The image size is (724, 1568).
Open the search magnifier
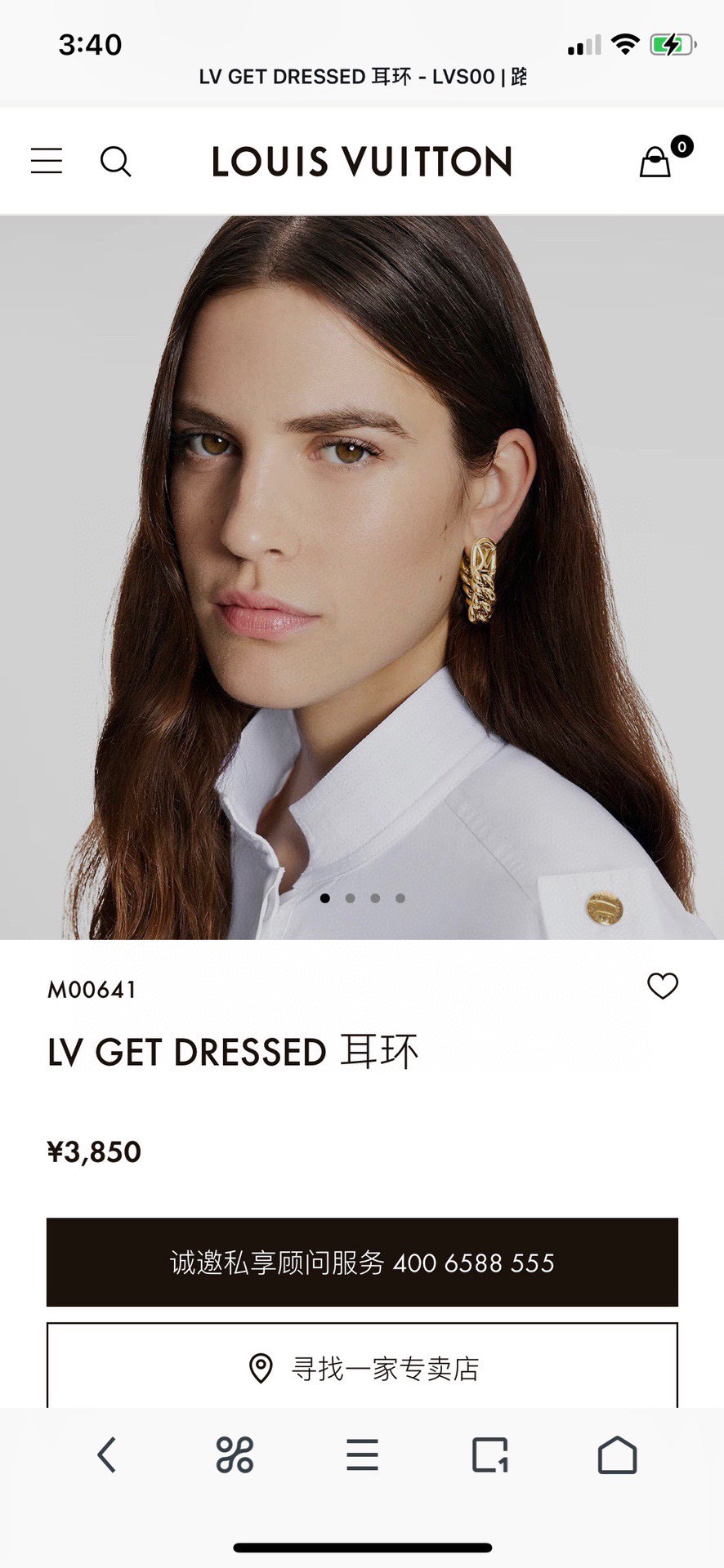point(115,162)
